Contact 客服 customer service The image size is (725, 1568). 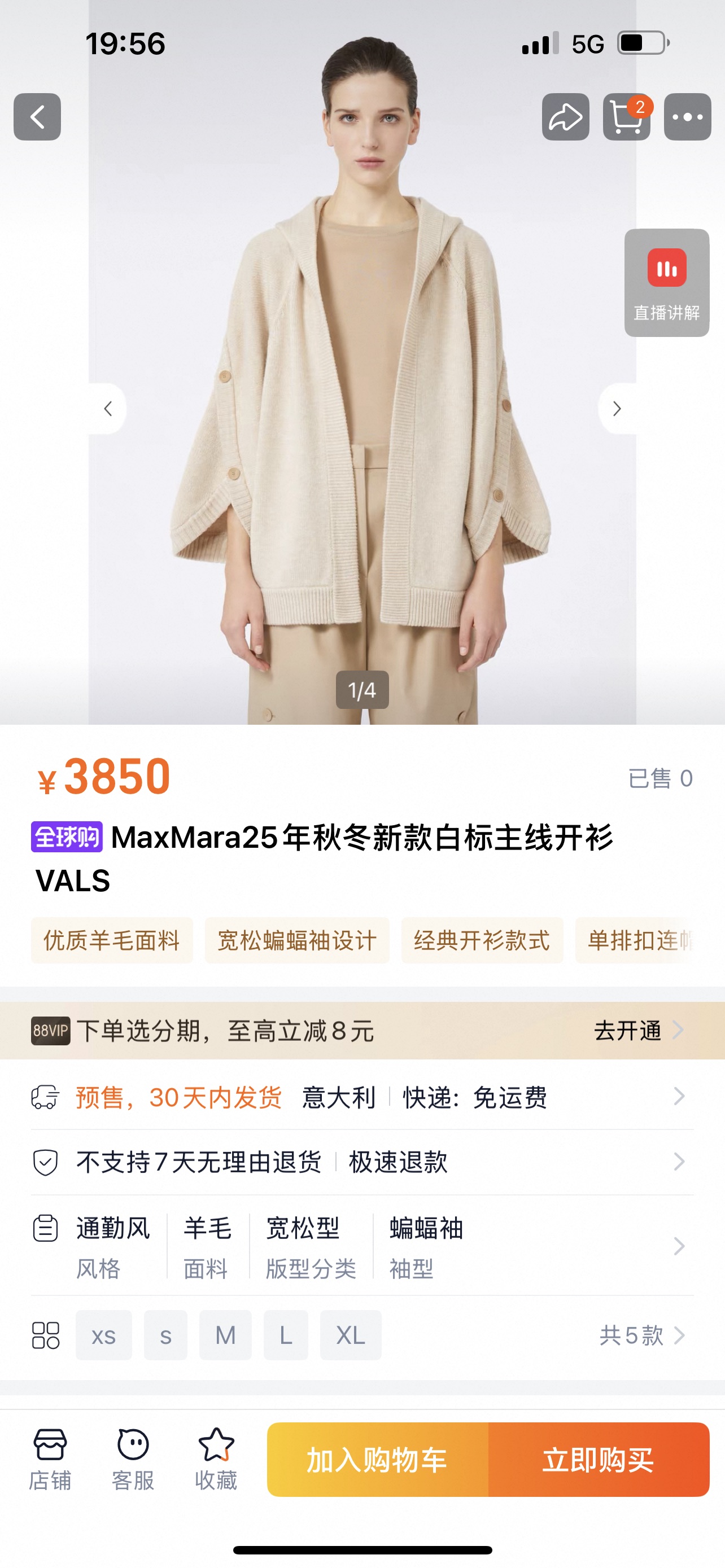click(x=133, y=1460)
